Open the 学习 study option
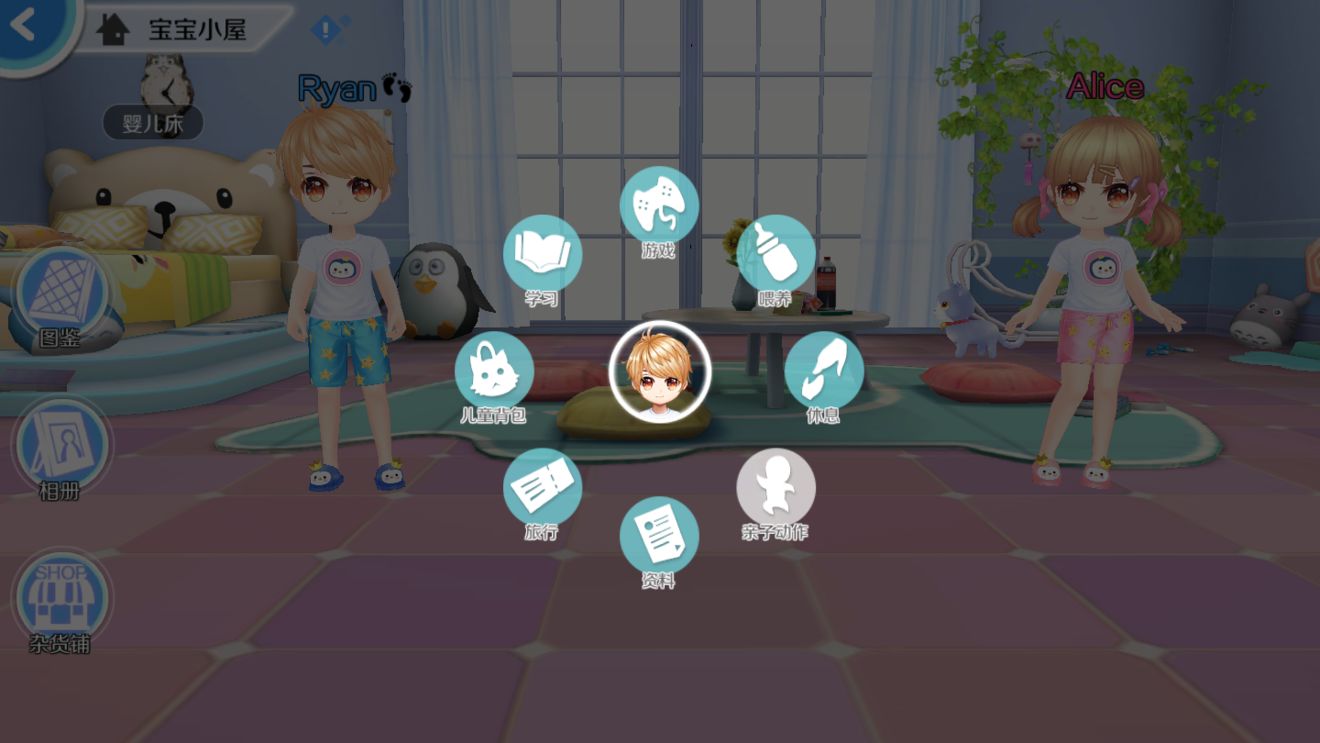Screen dimensions: 1320x743 tap(542, 255)
